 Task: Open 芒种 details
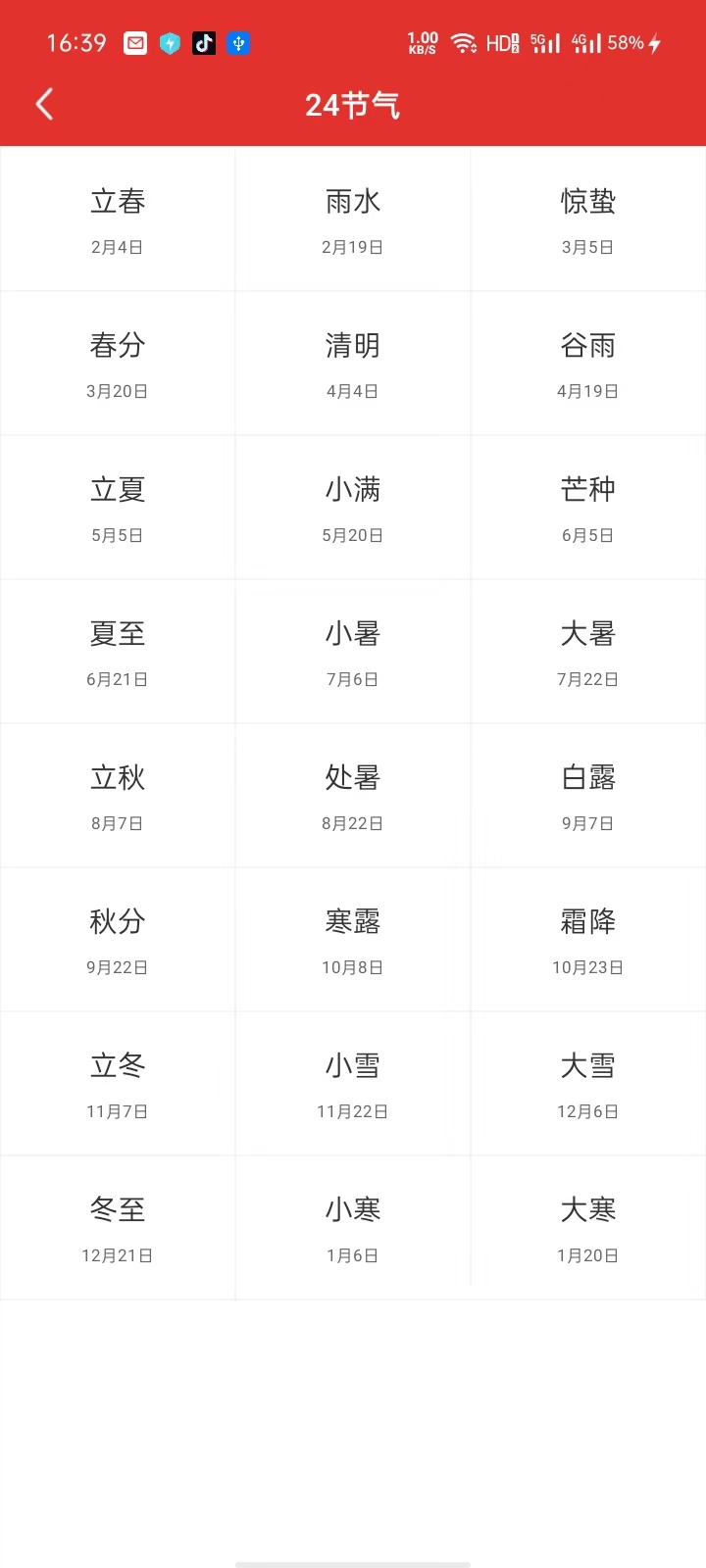coord(588,508)
